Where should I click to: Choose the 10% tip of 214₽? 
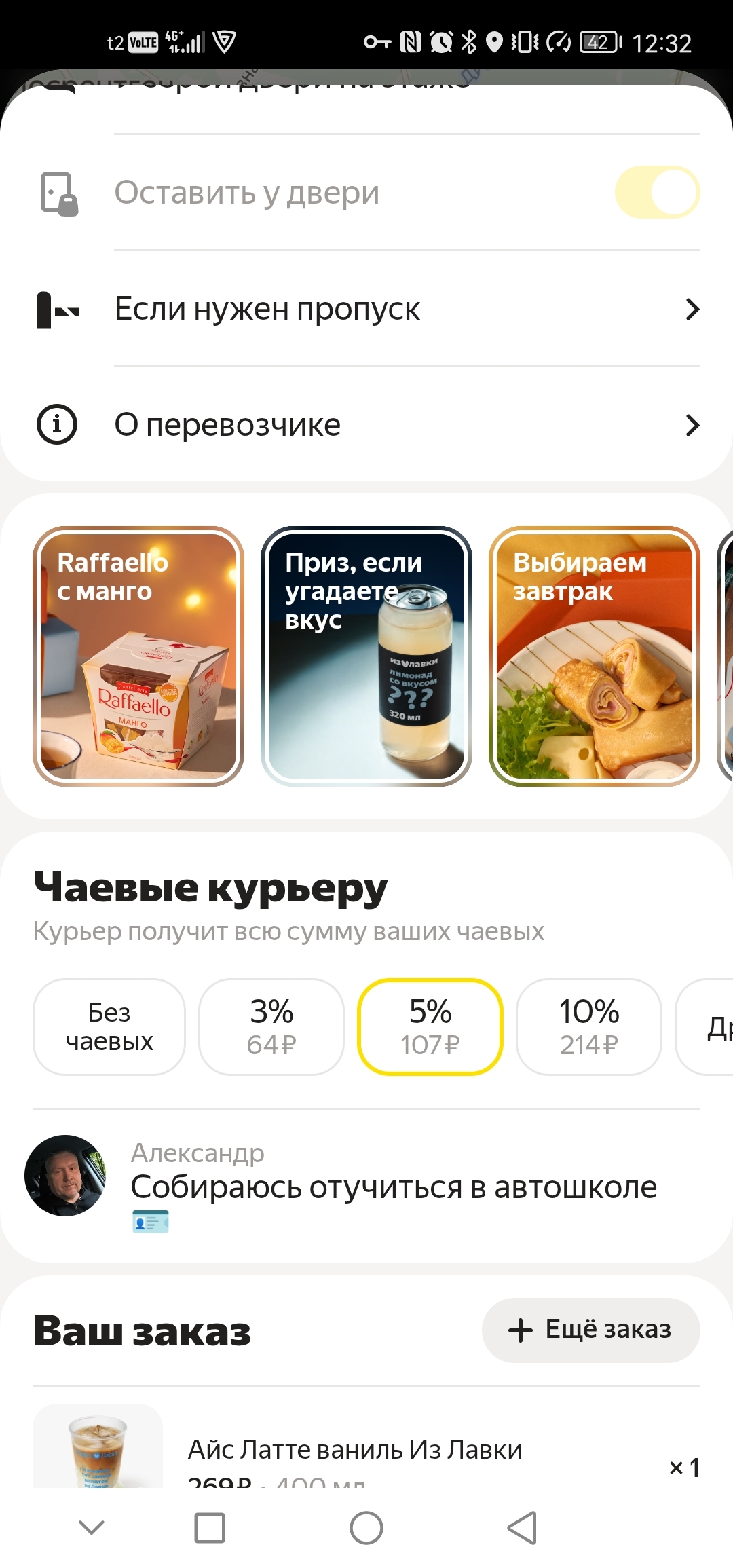(588, 1026)
